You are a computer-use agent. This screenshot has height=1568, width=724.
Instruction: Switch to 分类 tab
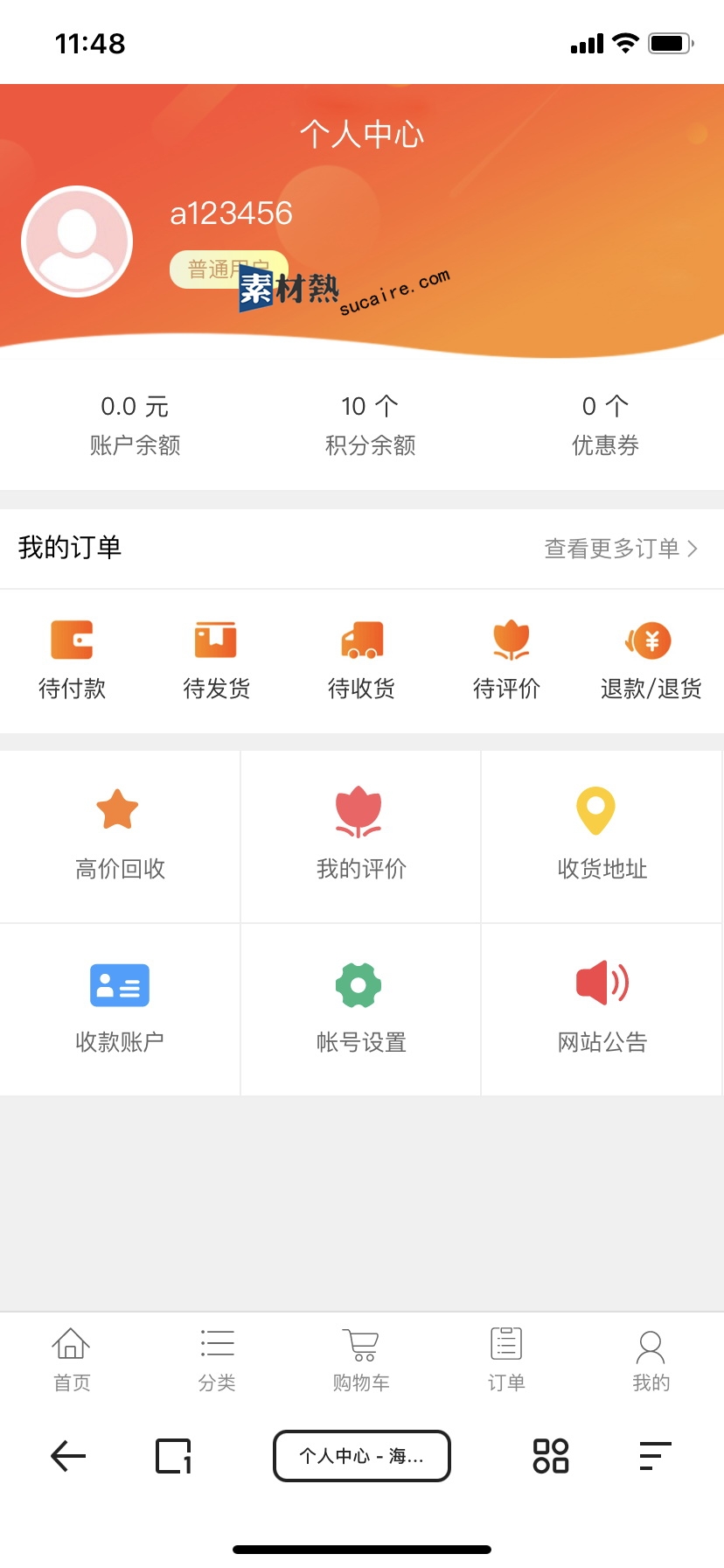(217, 1360)
